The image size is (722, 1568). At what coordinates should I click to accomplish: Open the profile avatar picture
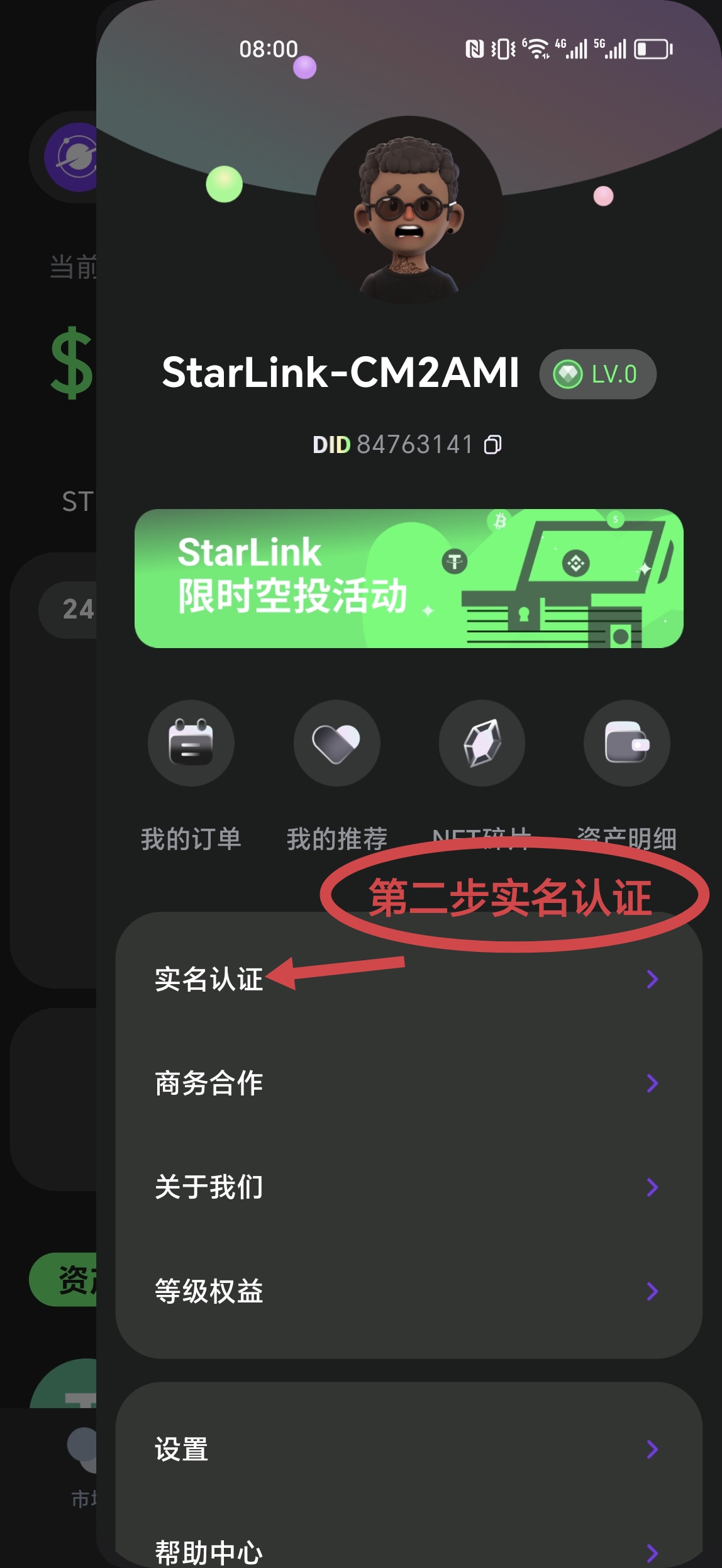(x=409, y=210)
